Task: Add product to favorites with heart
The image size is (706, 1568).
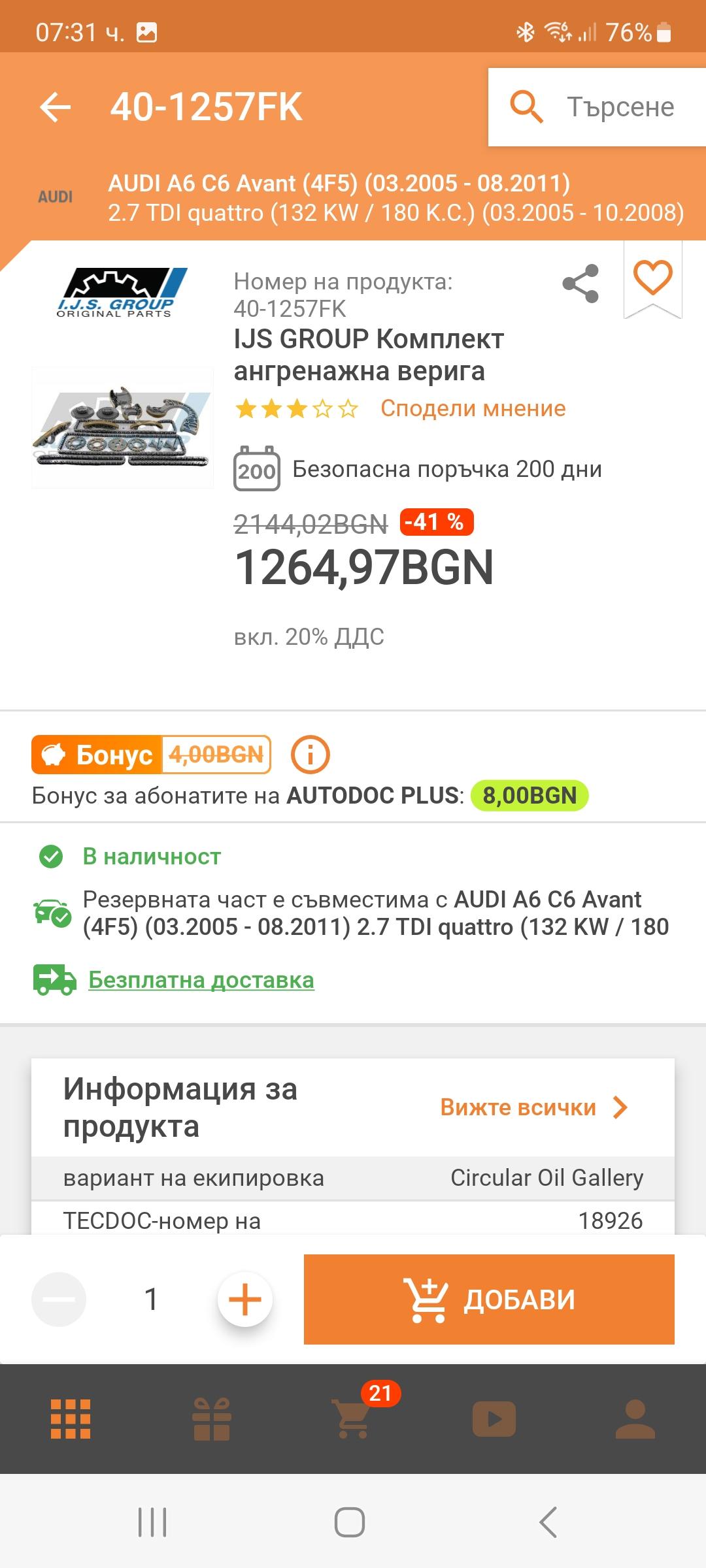Action: click(652, 278)
